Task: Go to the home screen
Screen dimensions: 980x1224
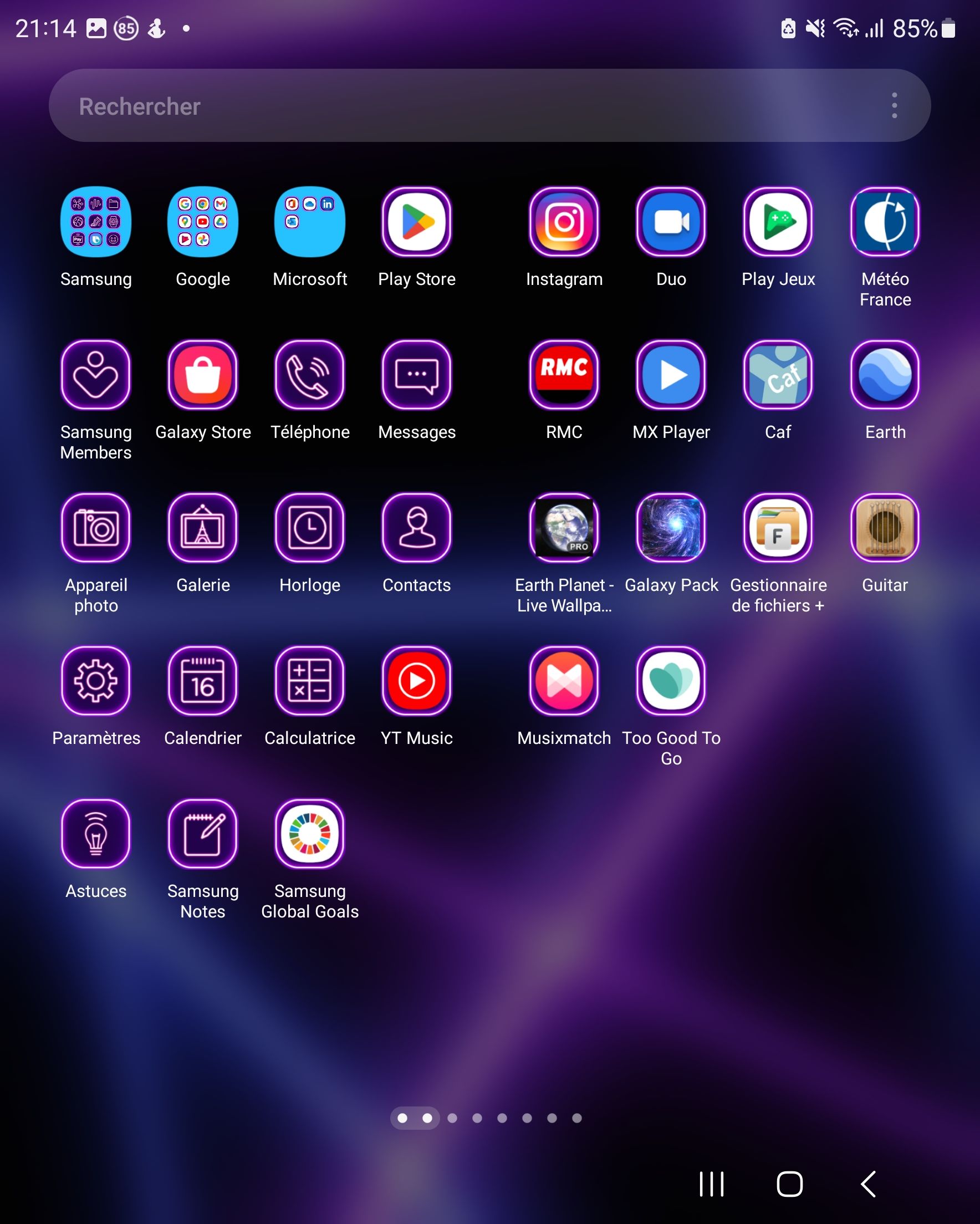Action: (789, 1184)
